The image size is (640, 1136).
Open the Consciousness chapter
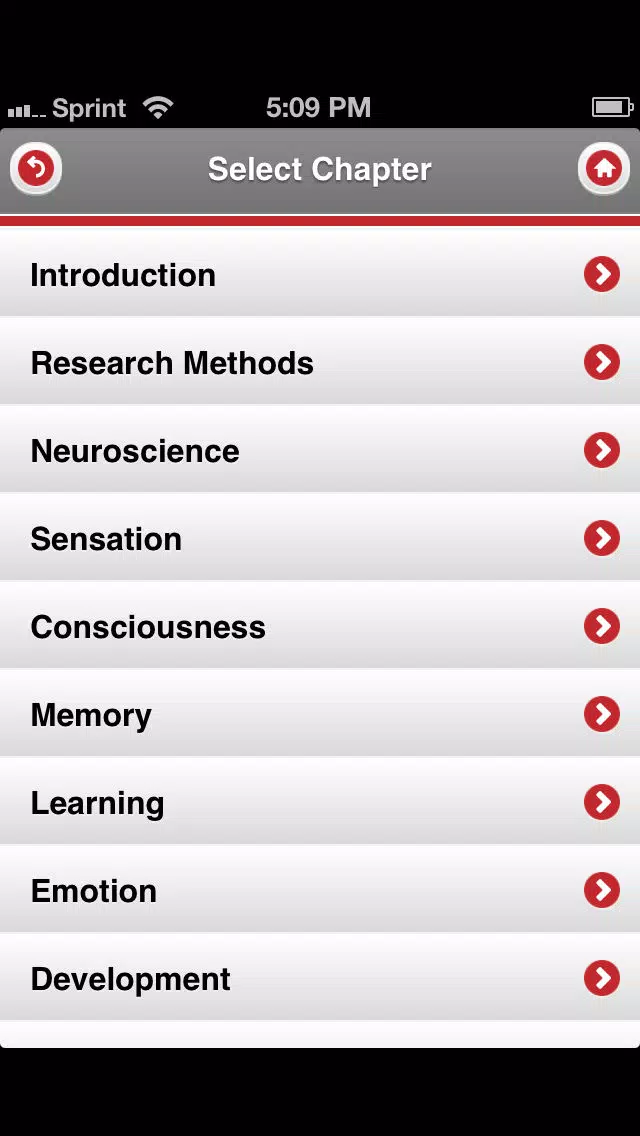[x=320, y=626]
